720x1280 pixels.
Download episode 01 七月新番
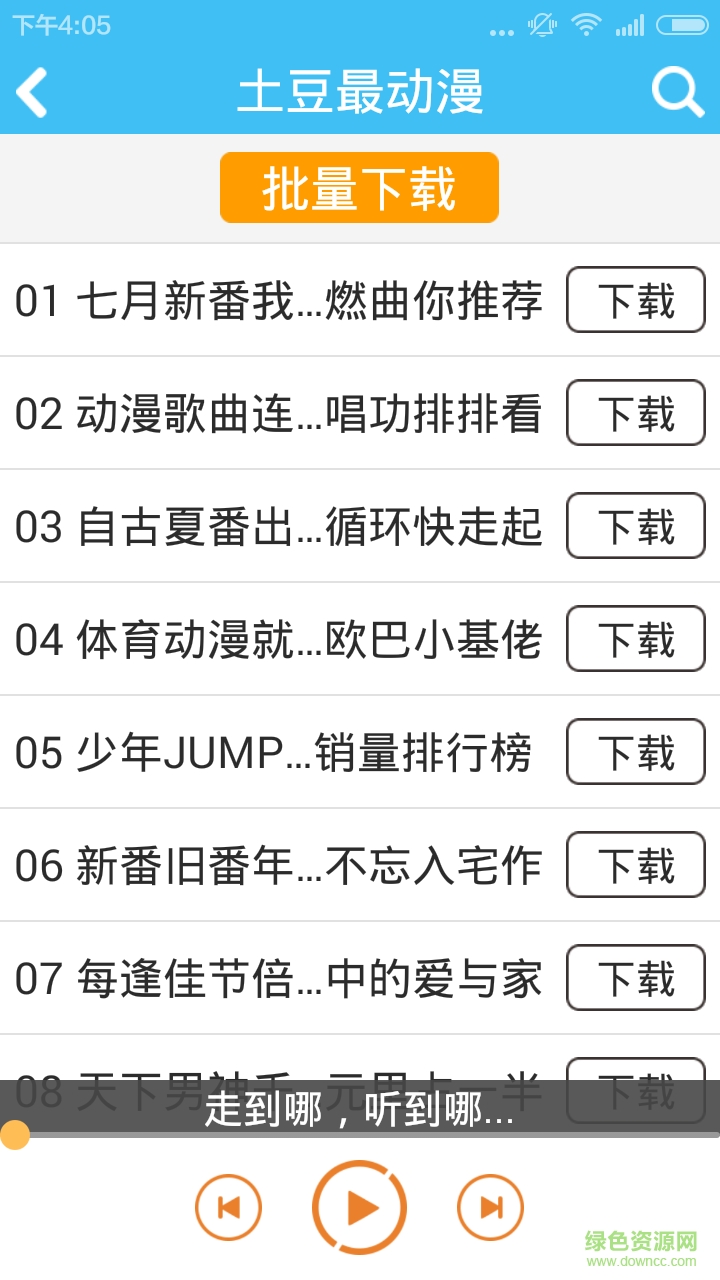tap(635, 299)
